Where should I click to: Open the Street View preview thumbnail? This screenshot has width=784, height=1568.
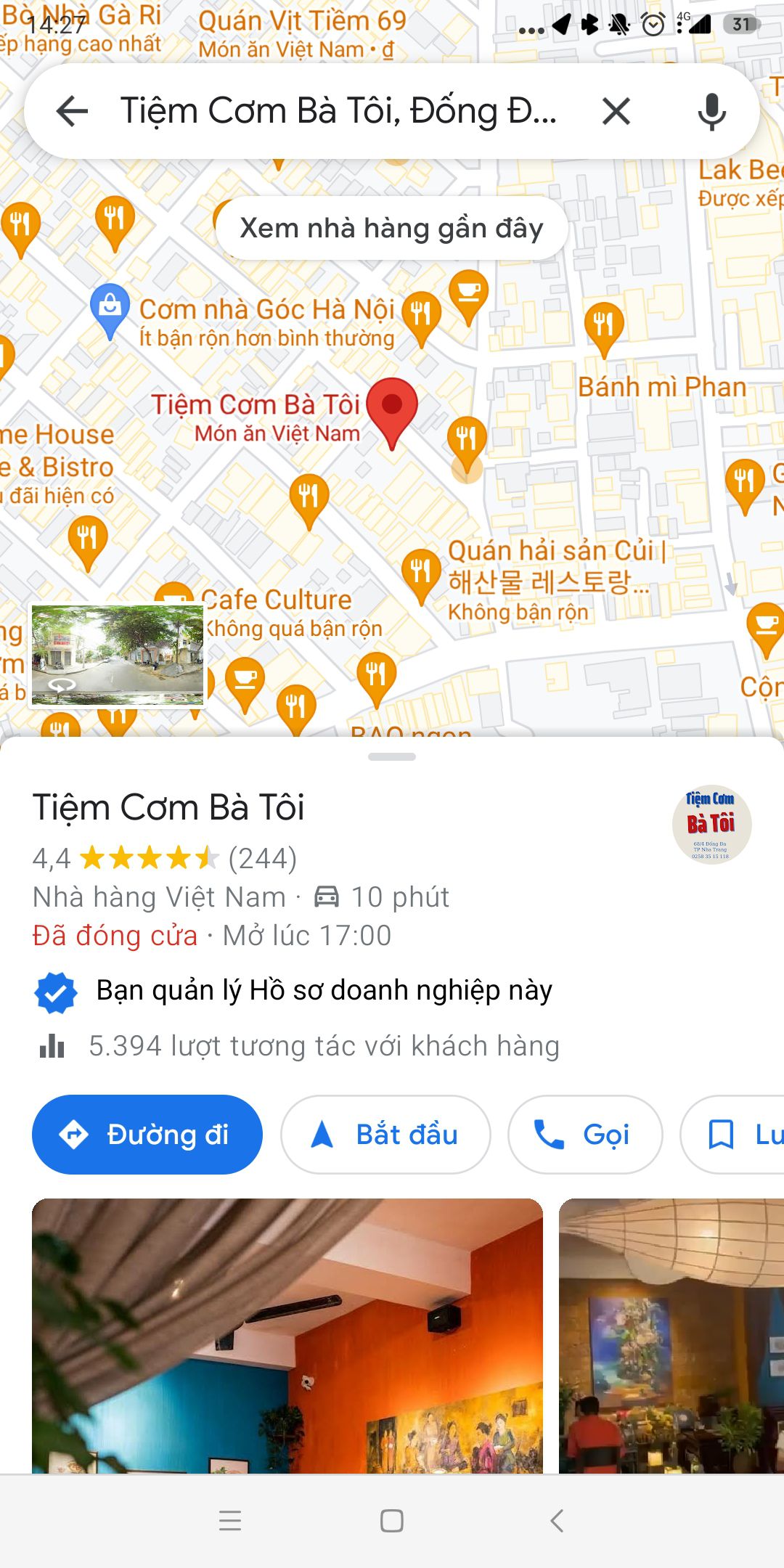coord(118,655)
